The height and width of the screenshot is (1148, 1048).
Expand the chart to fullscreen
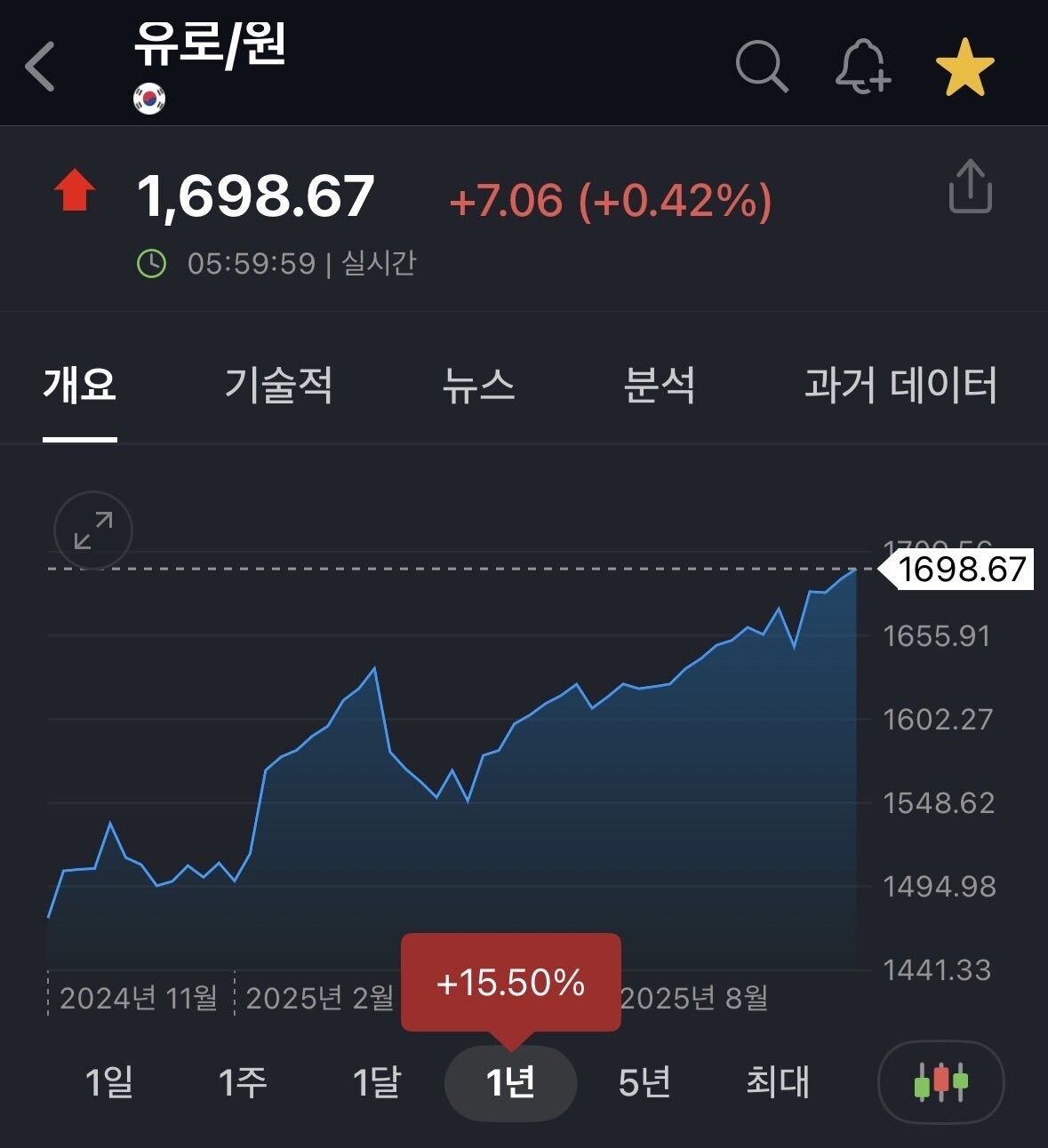(93, 530)
